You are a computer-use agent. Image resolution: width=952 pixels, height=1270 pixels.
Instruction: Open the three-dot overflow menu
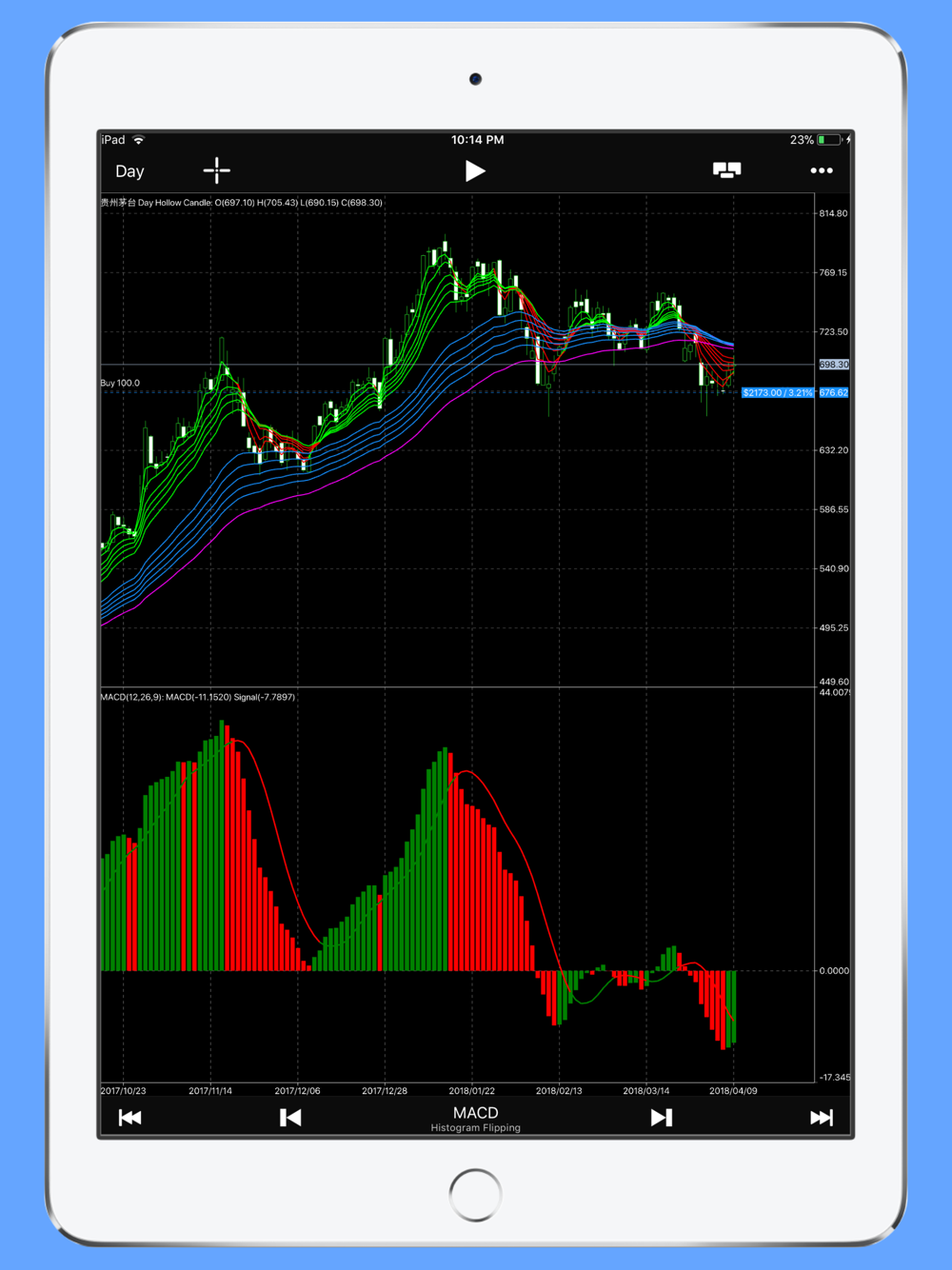coord(821,171)
